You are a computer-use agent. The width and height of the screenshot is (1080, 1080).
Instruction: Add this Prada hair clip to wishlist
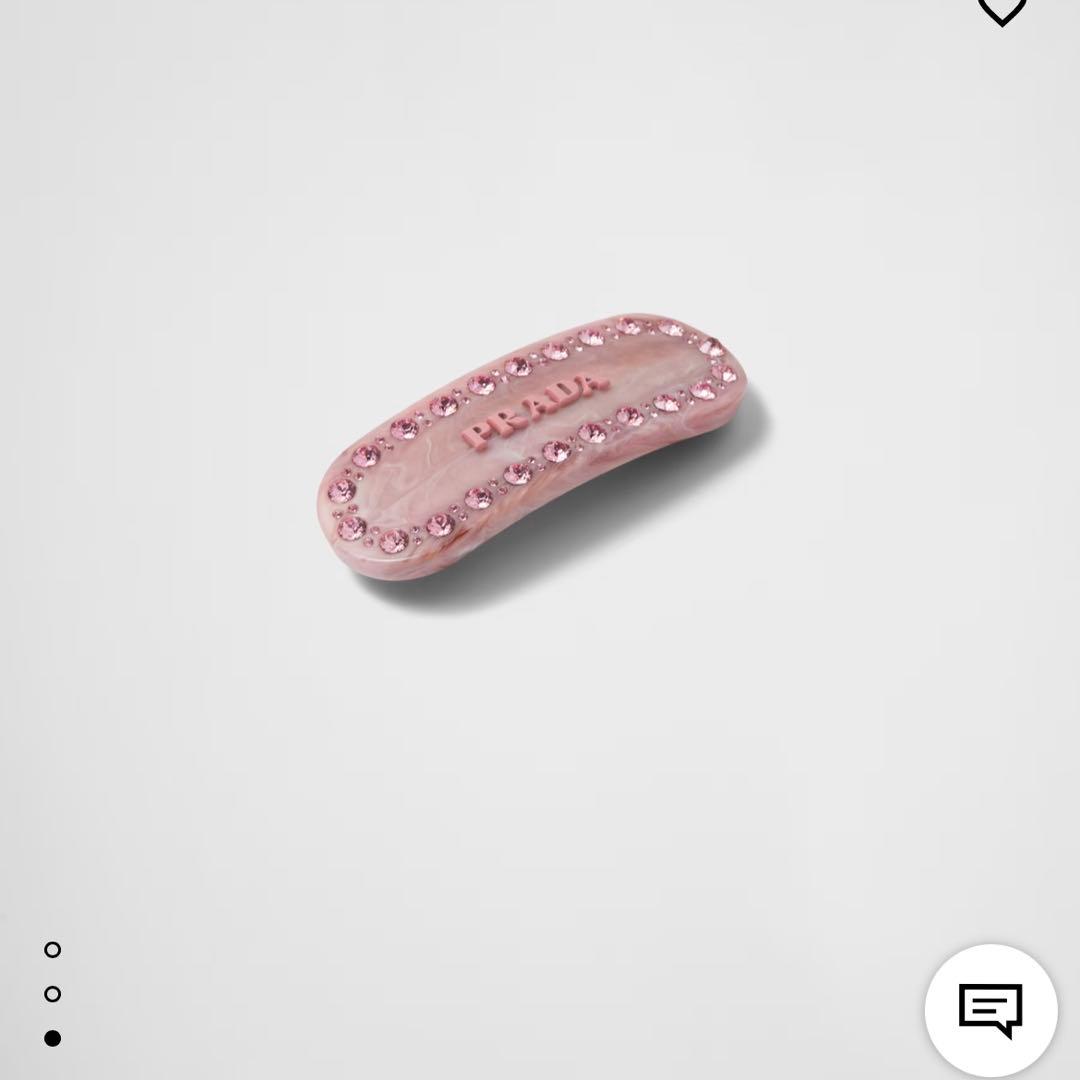(x=1001, y=10)
